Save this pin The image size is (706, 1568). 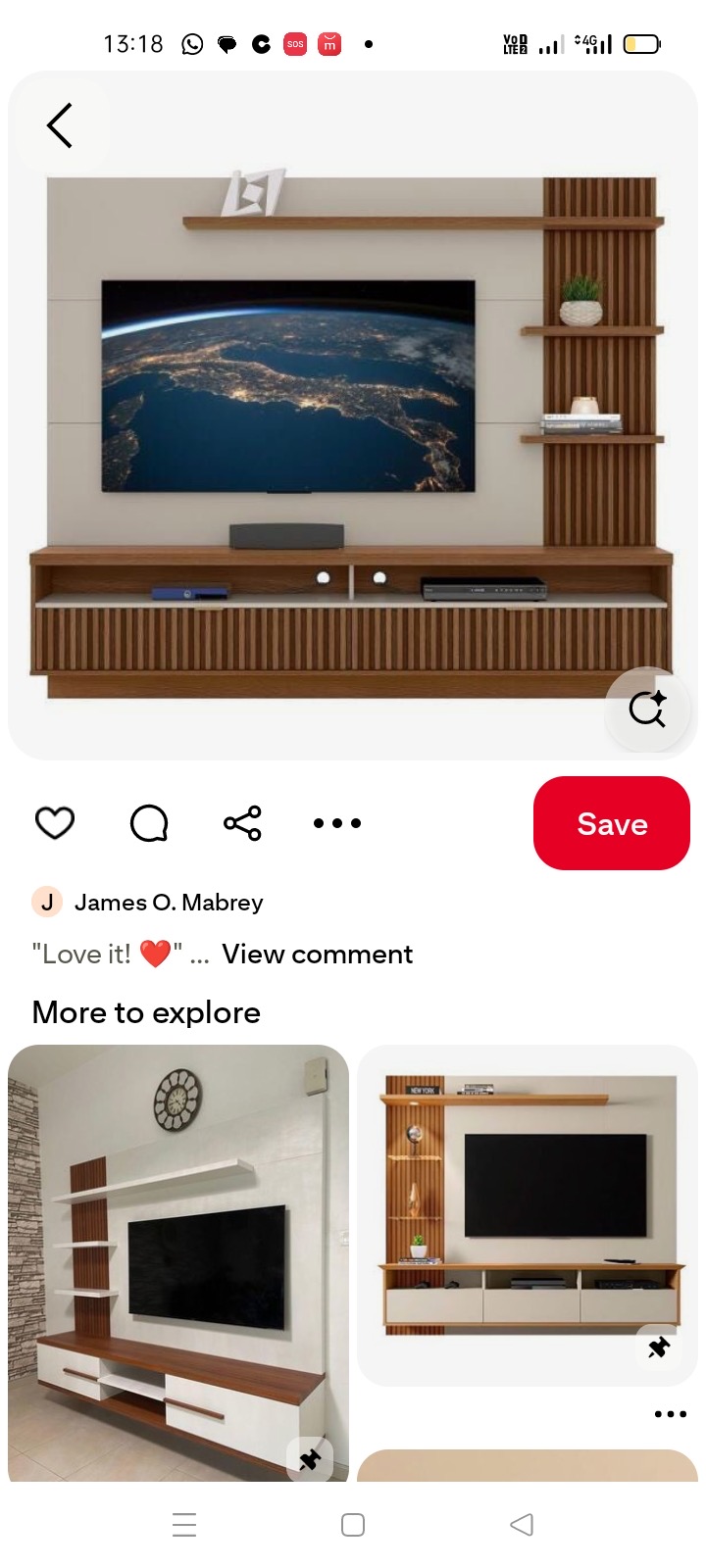pos(612,823)
